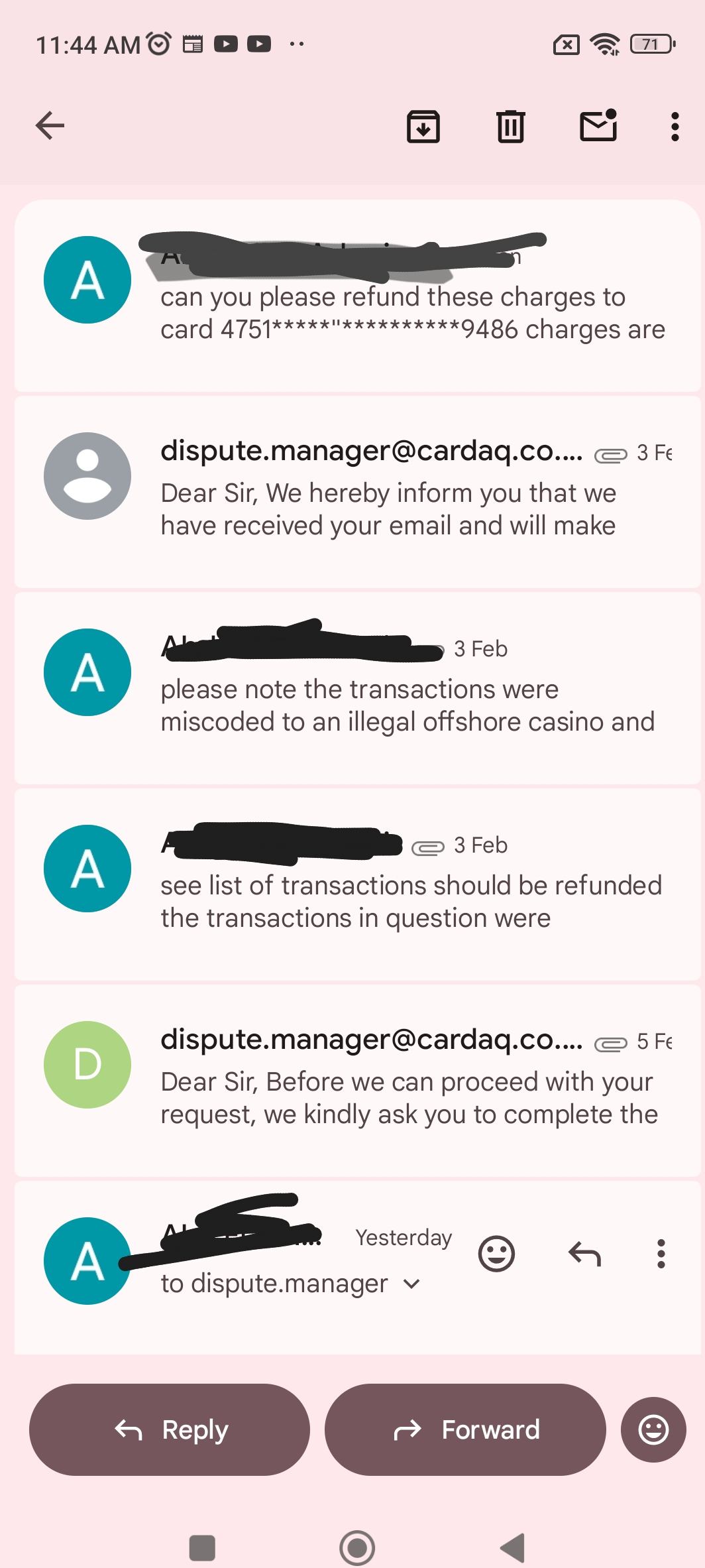Mark the thread as unread
The width and height of the screenshot is (705, 1568).
(598, 126)
